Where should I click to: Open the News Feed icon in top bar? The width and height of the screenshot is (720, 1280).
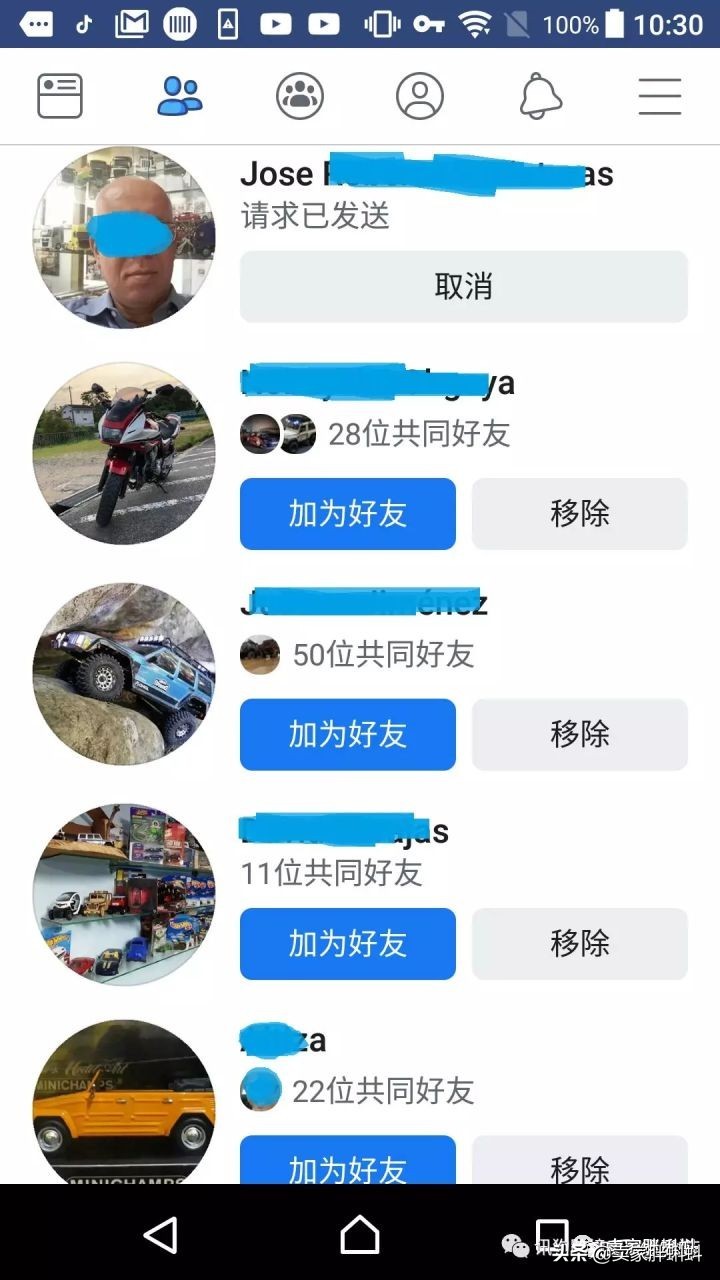point(58,95)
